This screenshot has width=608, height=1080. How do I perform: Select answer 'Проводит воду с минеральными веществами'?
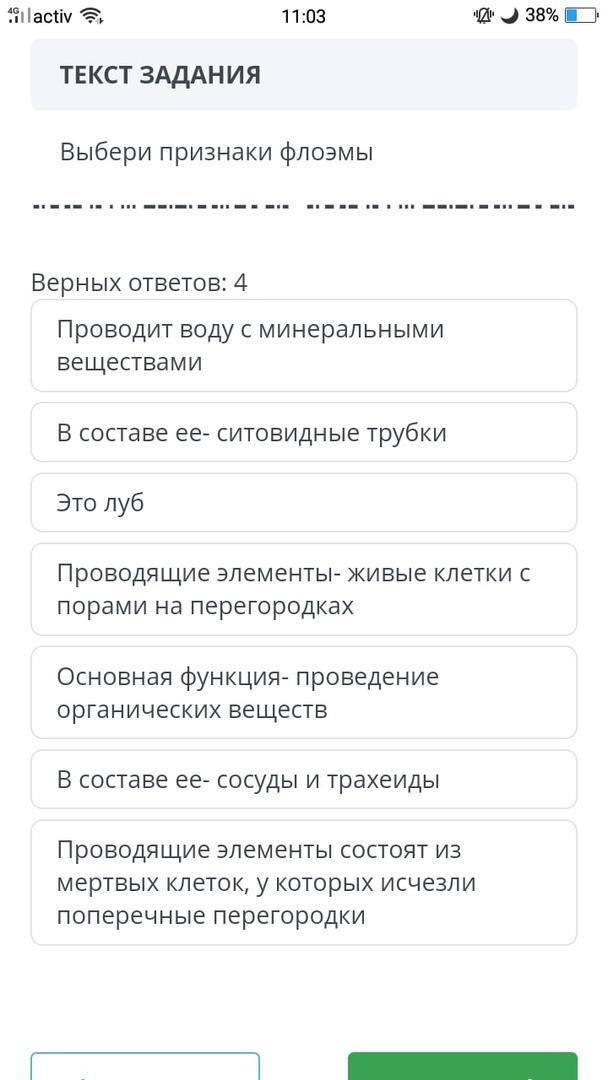click(x=304, y=346)
